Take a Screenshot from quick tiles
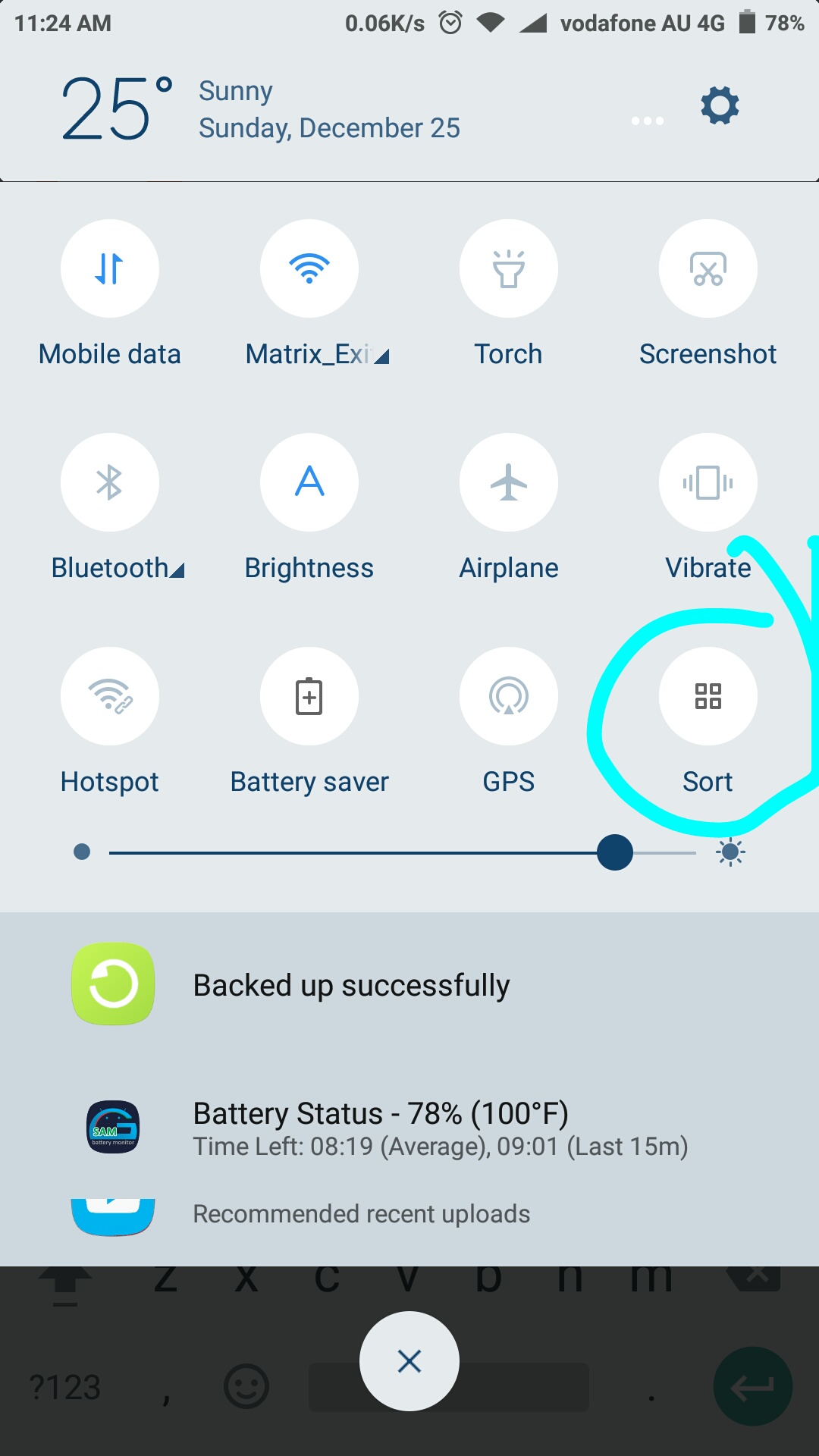Screen dimensions: 819x1456 [x=708, y=269]
